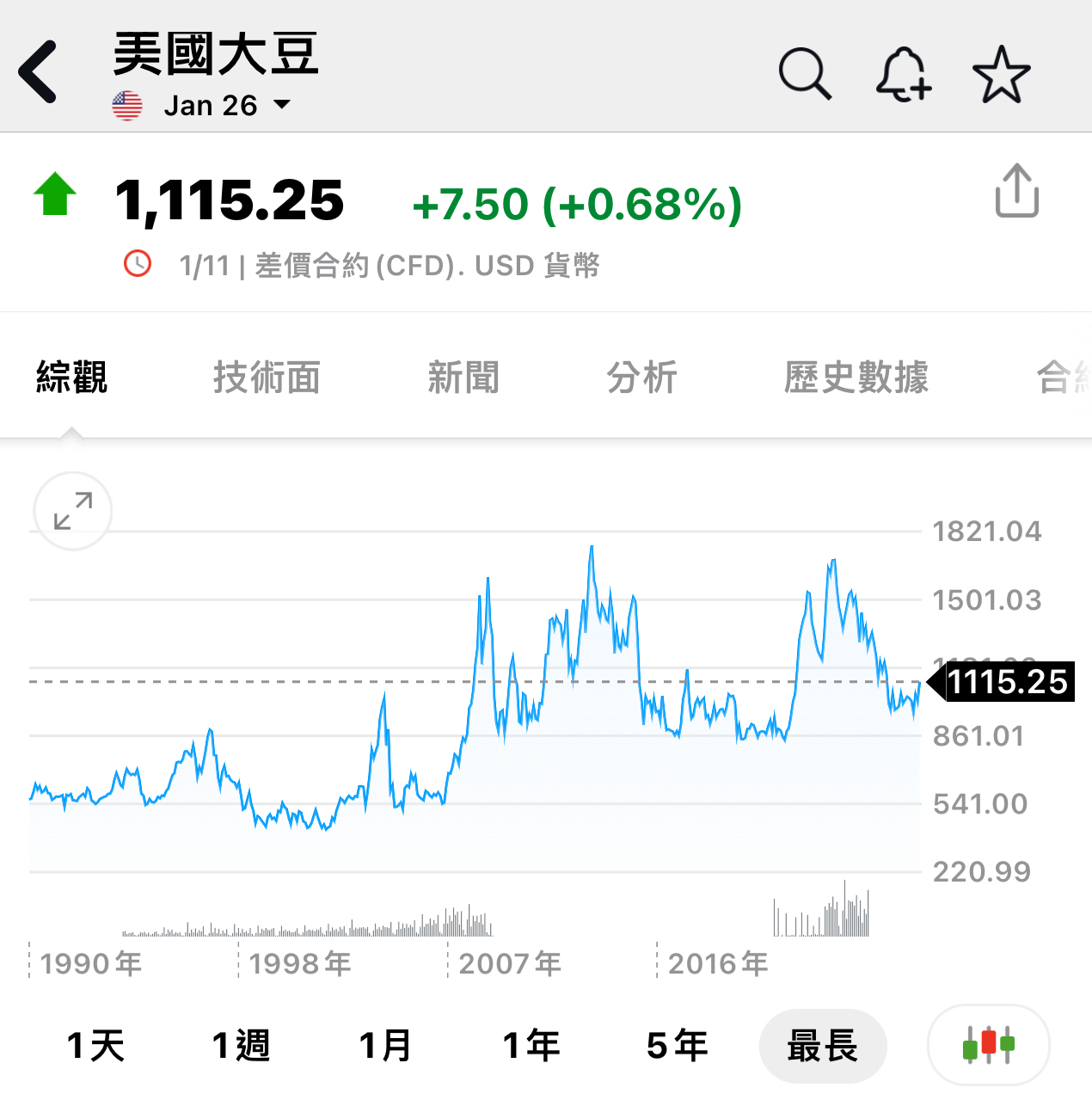The image size is (1092, 1106).
Task: Switch to the 分析 tab
Action: (641, 377)
